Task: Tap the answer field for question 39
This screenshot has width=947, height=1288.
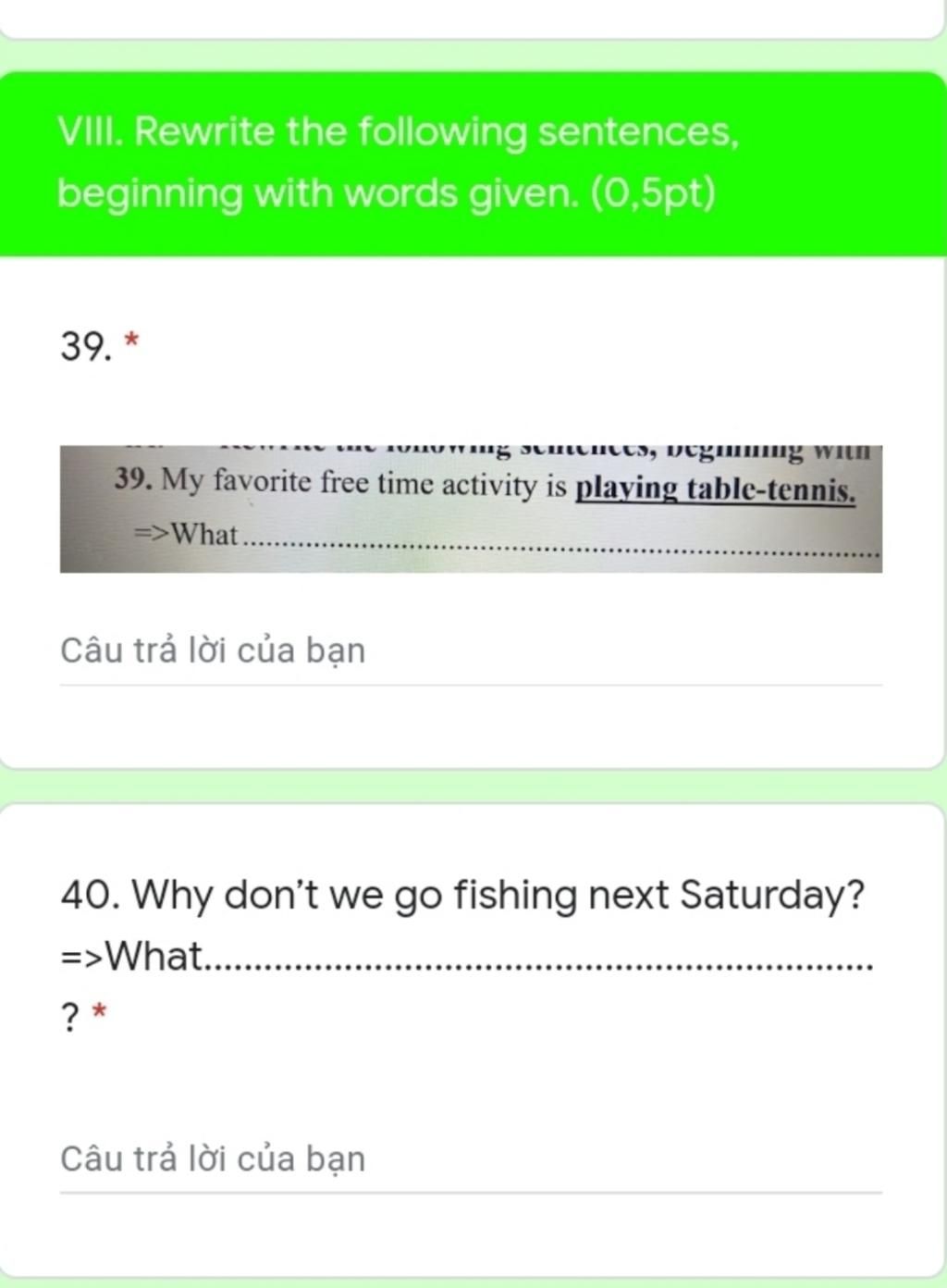Action: coord(470,652)
